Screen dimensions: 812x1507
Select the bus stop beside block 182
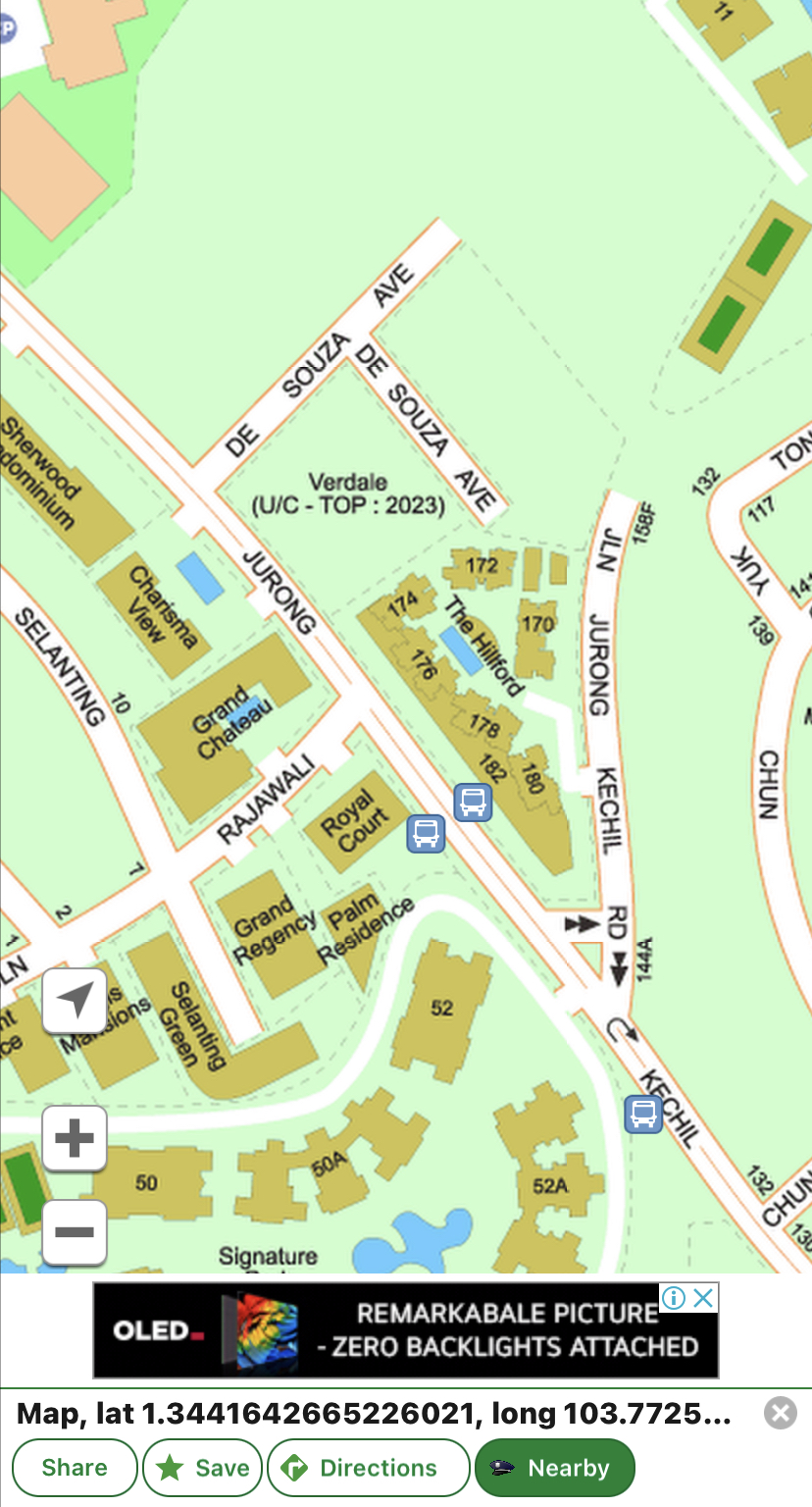pyautogui.click(x=473, y=802)
